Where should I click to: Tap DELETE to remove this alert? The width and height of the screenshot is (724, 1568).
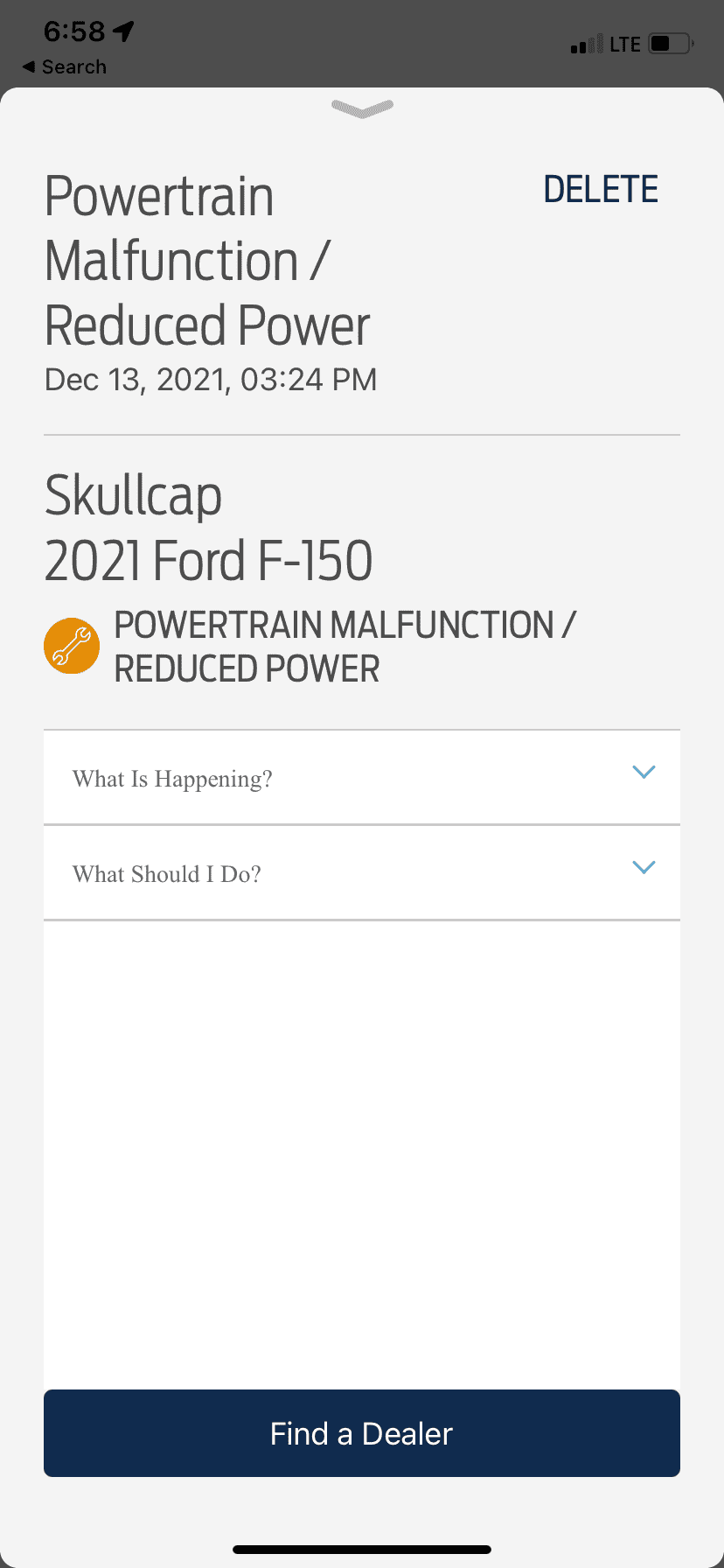click(600, 188)
